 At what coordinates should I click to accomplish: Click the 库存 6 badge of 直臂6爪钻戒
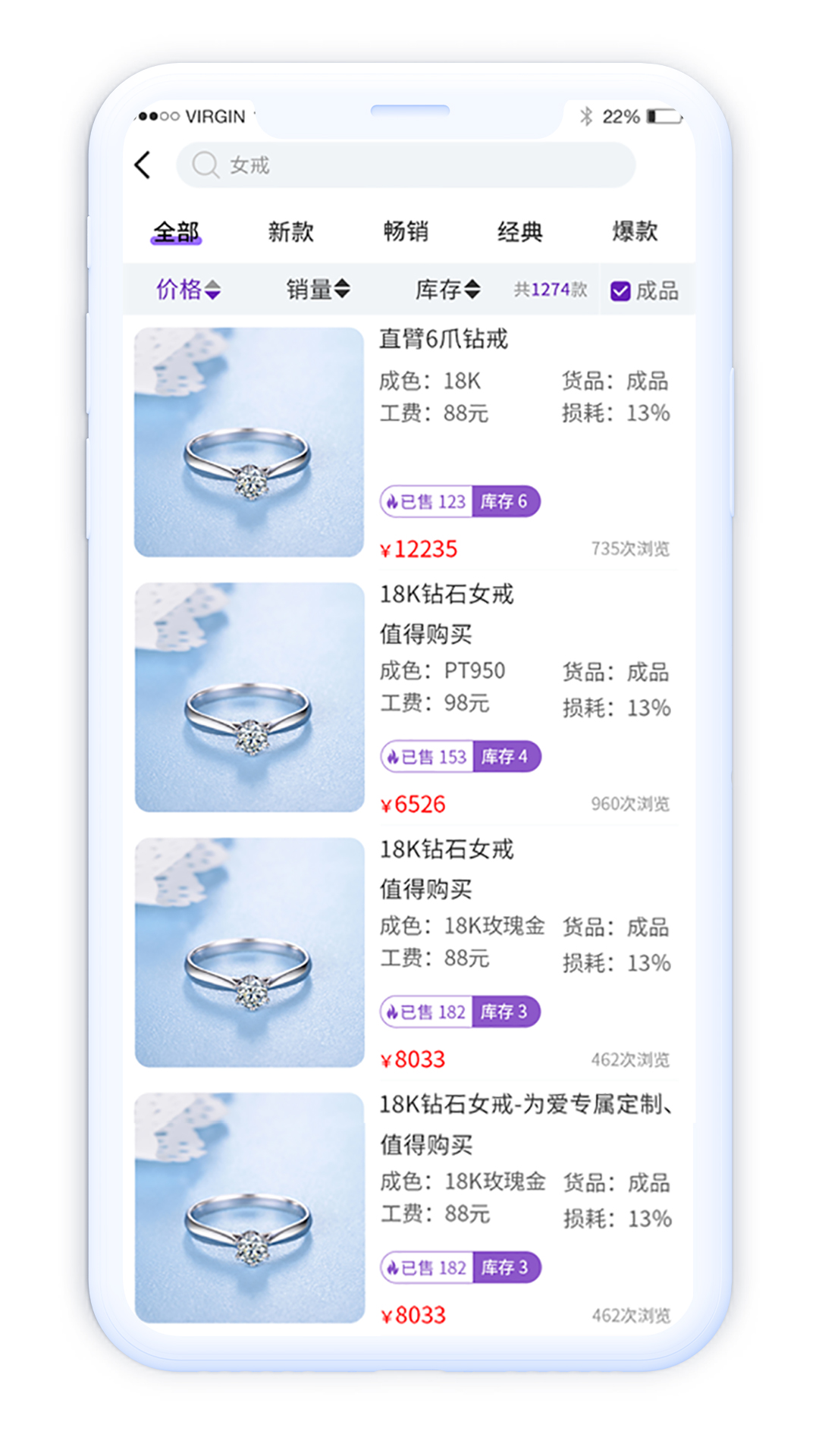tap(506, 501)
